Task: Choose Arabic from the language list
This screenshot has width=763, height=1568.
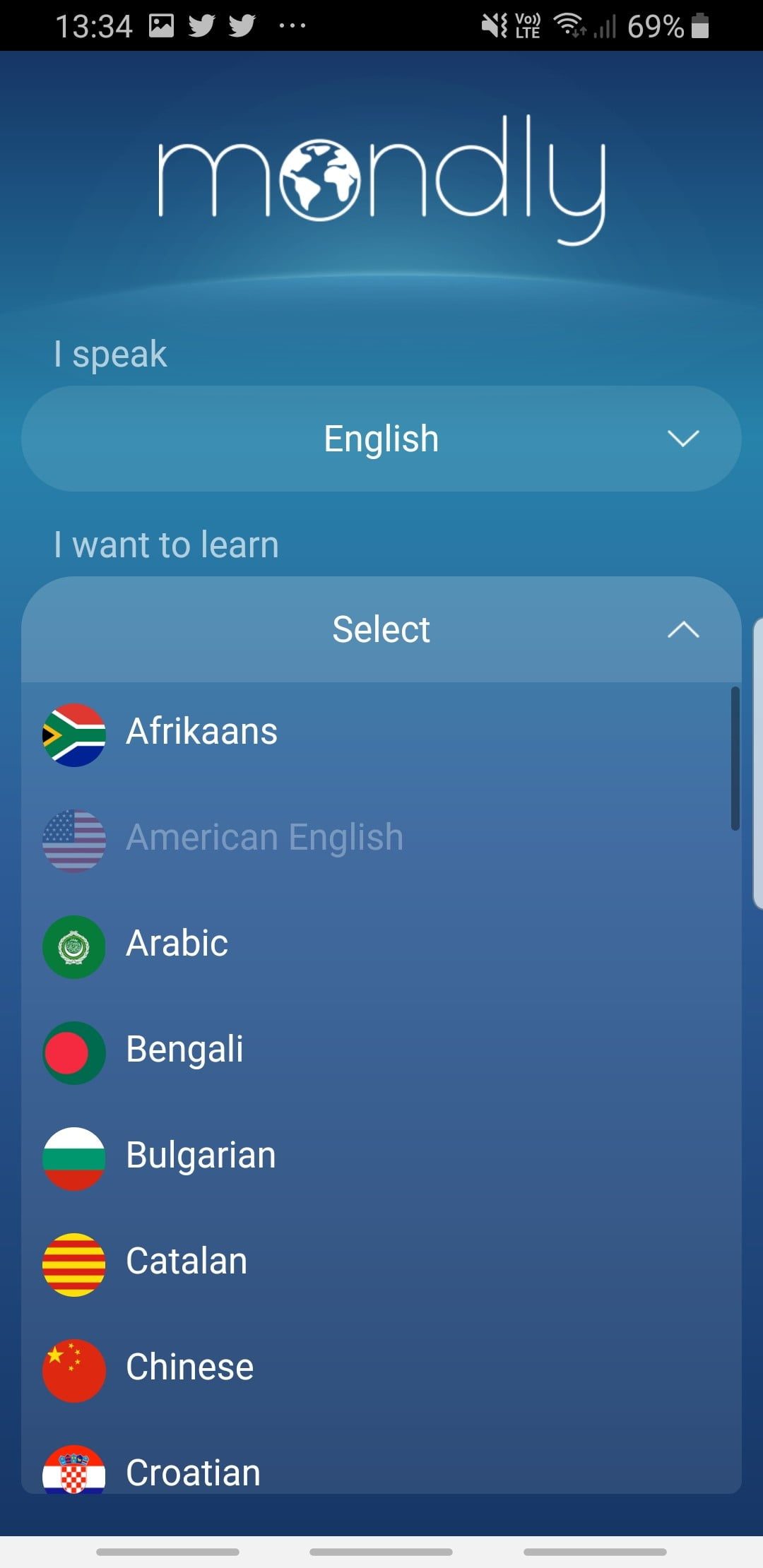Action: (177, 944)
